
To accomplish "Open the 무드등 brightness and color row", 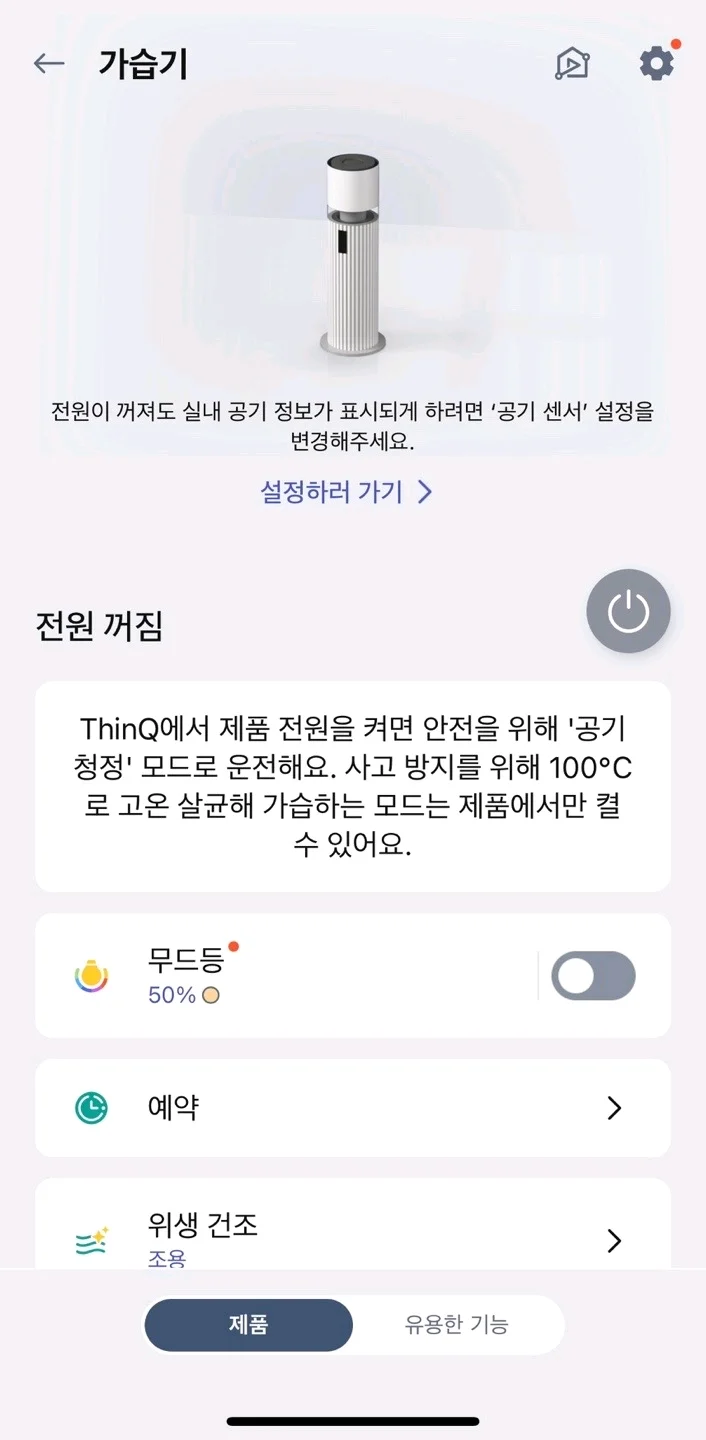I will 285,975.
